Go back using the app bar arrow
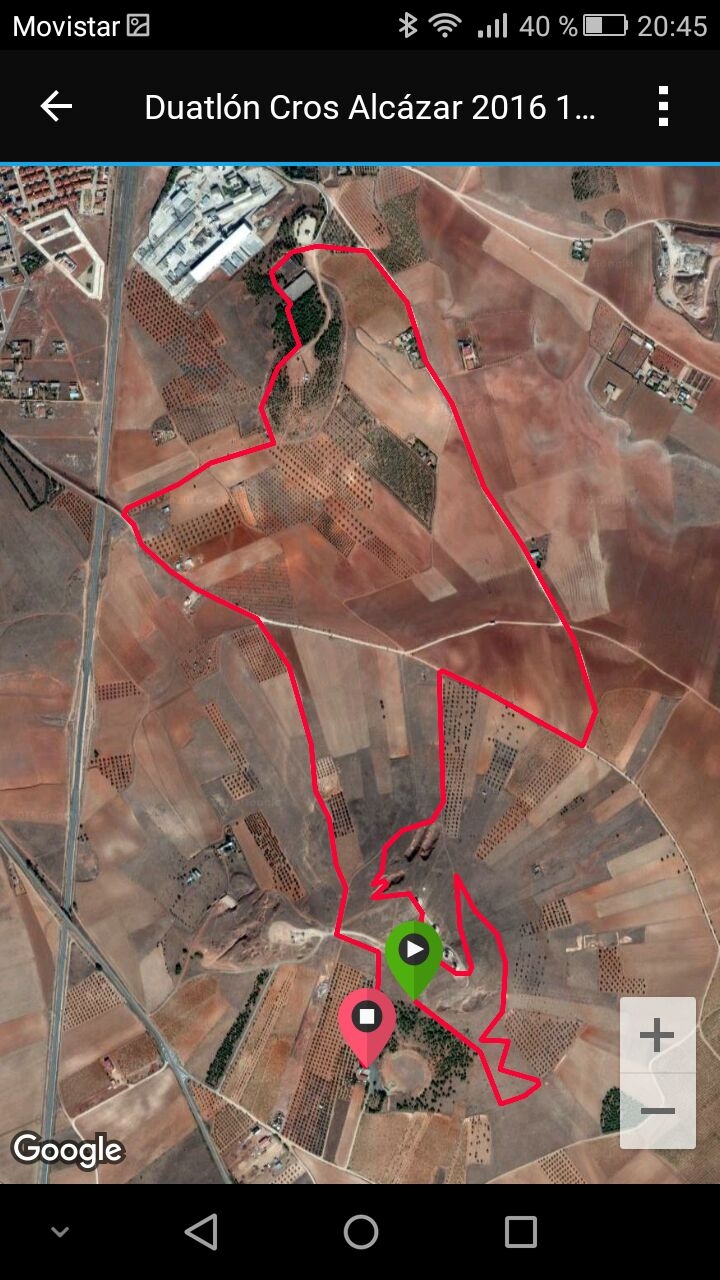The width and height of the screenshot is (720, 1280). [x=56, y=106]
